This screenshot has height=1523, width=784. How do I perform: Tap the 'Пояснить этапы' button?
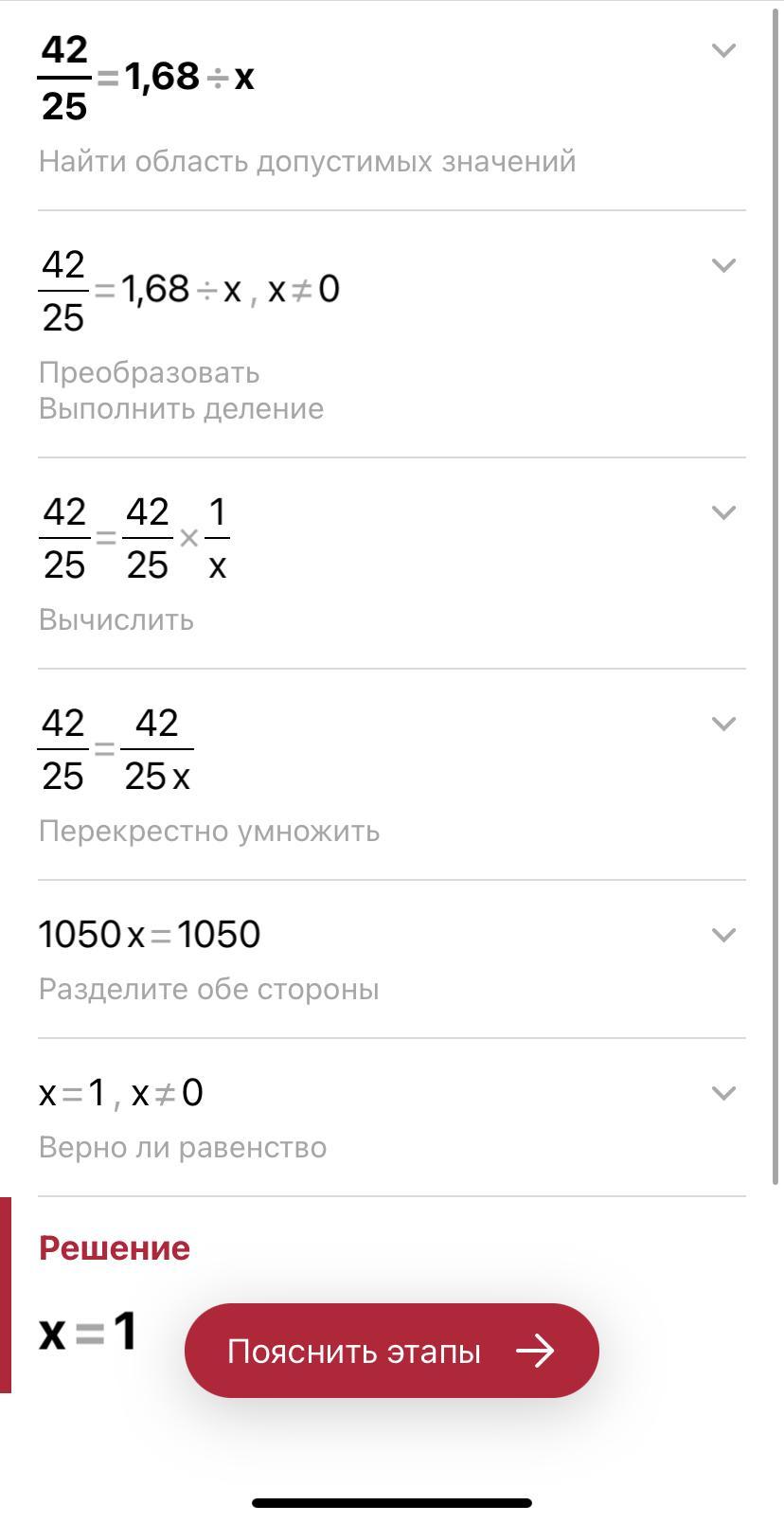pyautogui.click(x=391, y=1351)
